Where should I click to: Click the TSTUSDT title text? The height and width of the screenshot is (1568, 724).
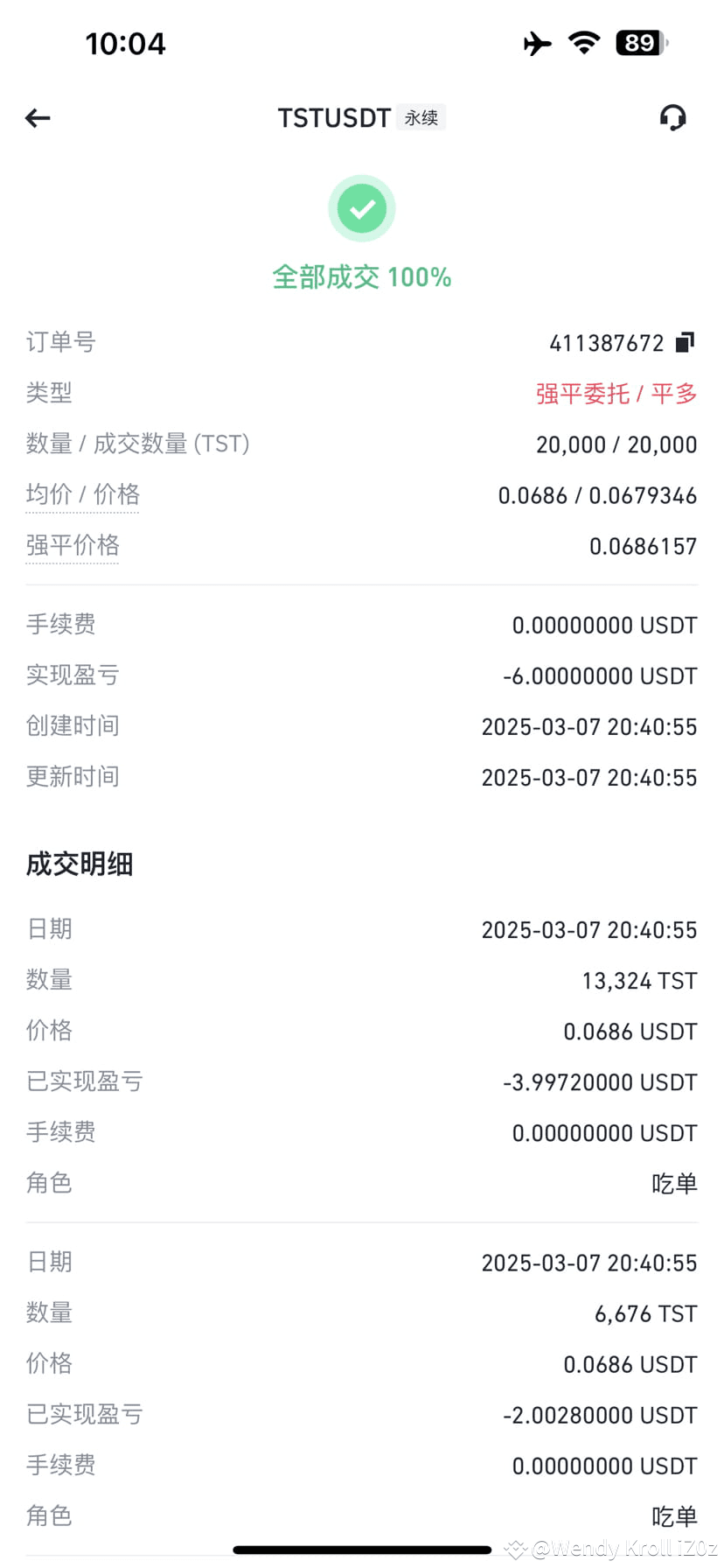point(333,116)
